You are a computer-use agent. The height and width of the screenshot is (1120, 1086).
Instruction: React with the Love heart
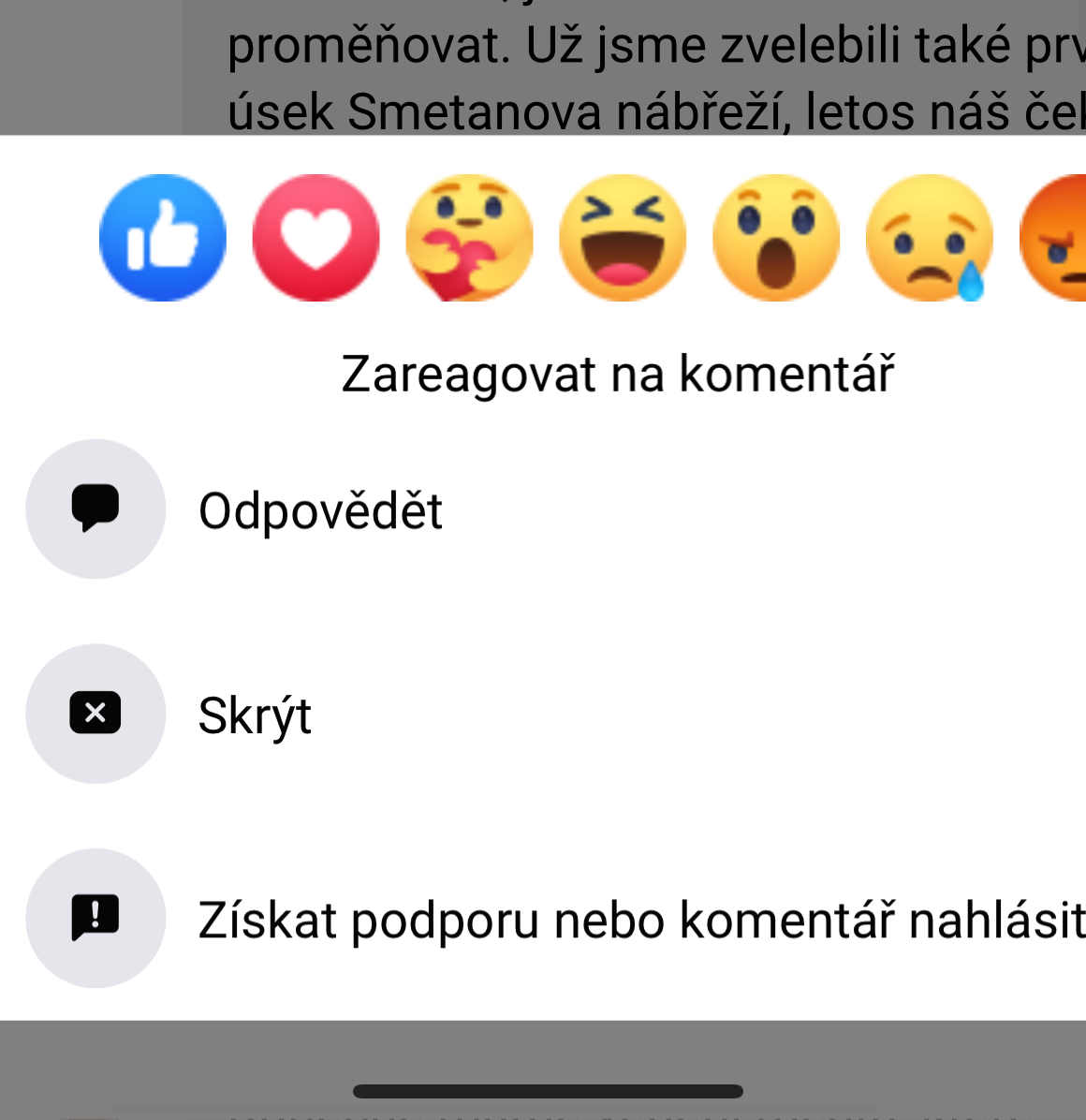coord(316,238)
